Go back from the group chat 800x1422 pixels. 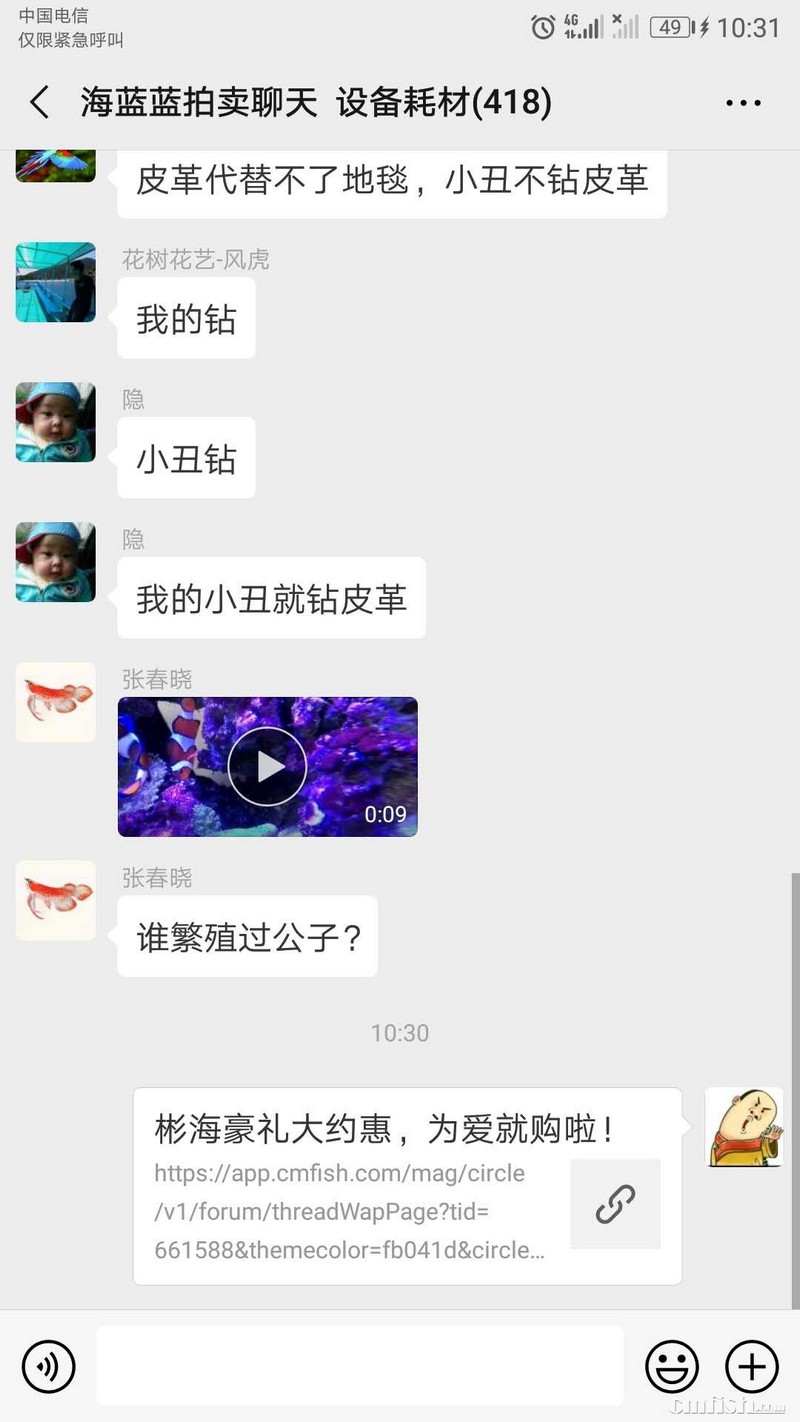click(x=39, y=103)
